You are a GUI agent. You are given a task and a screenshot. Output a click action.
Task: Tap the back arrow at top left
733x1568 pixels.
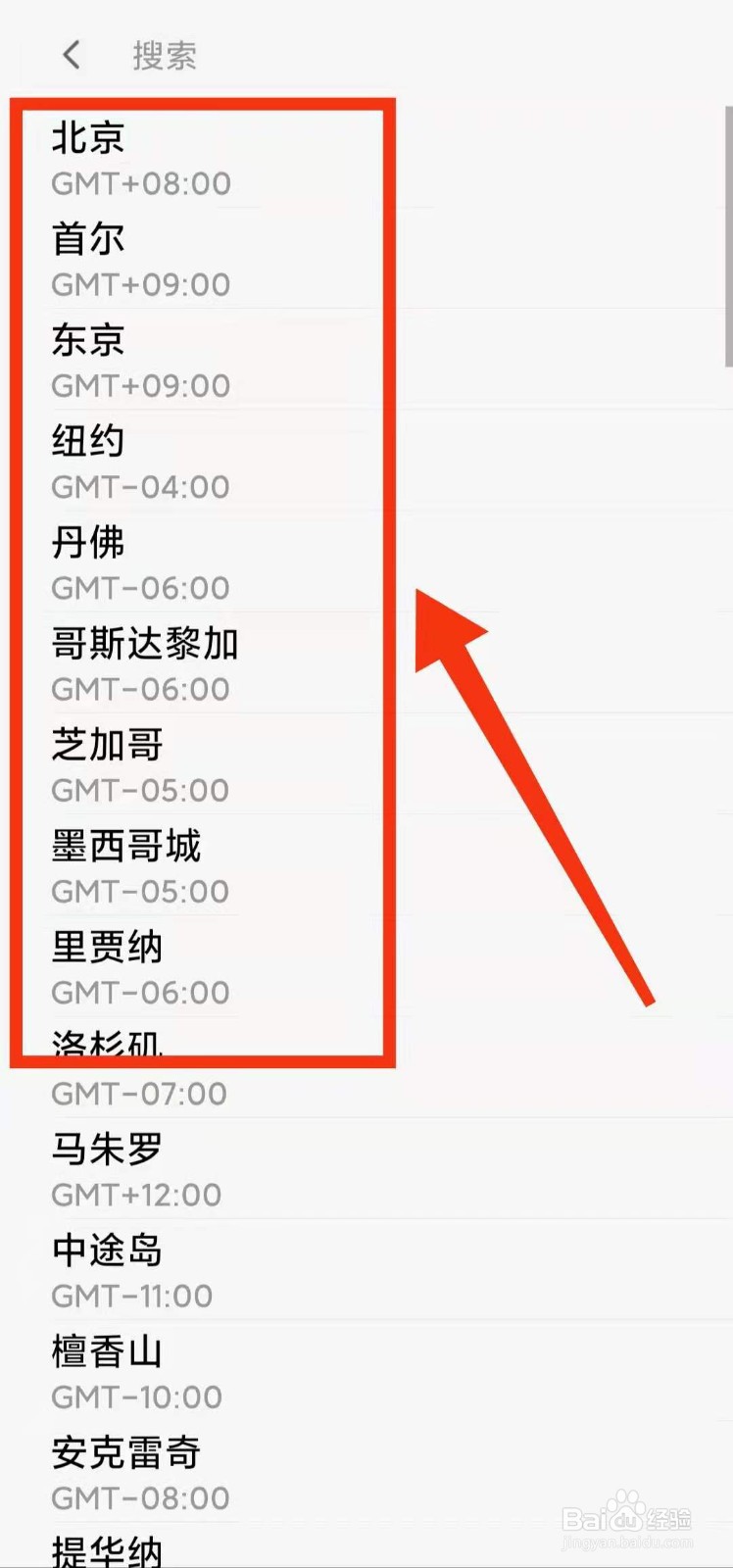click(x=70, y=55)
